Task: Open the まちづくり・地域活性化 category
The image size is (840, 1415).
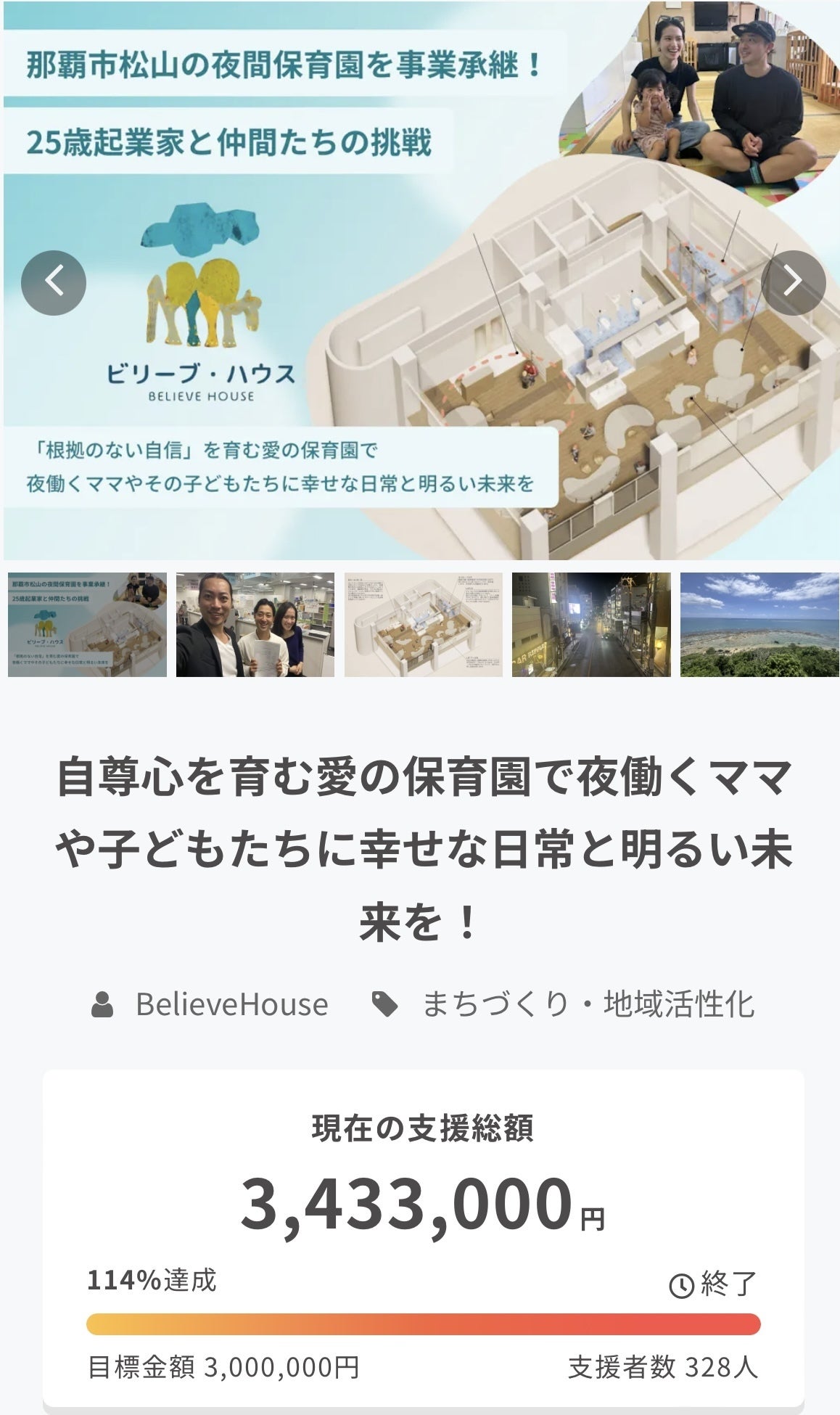Action: pos(588,1004)
